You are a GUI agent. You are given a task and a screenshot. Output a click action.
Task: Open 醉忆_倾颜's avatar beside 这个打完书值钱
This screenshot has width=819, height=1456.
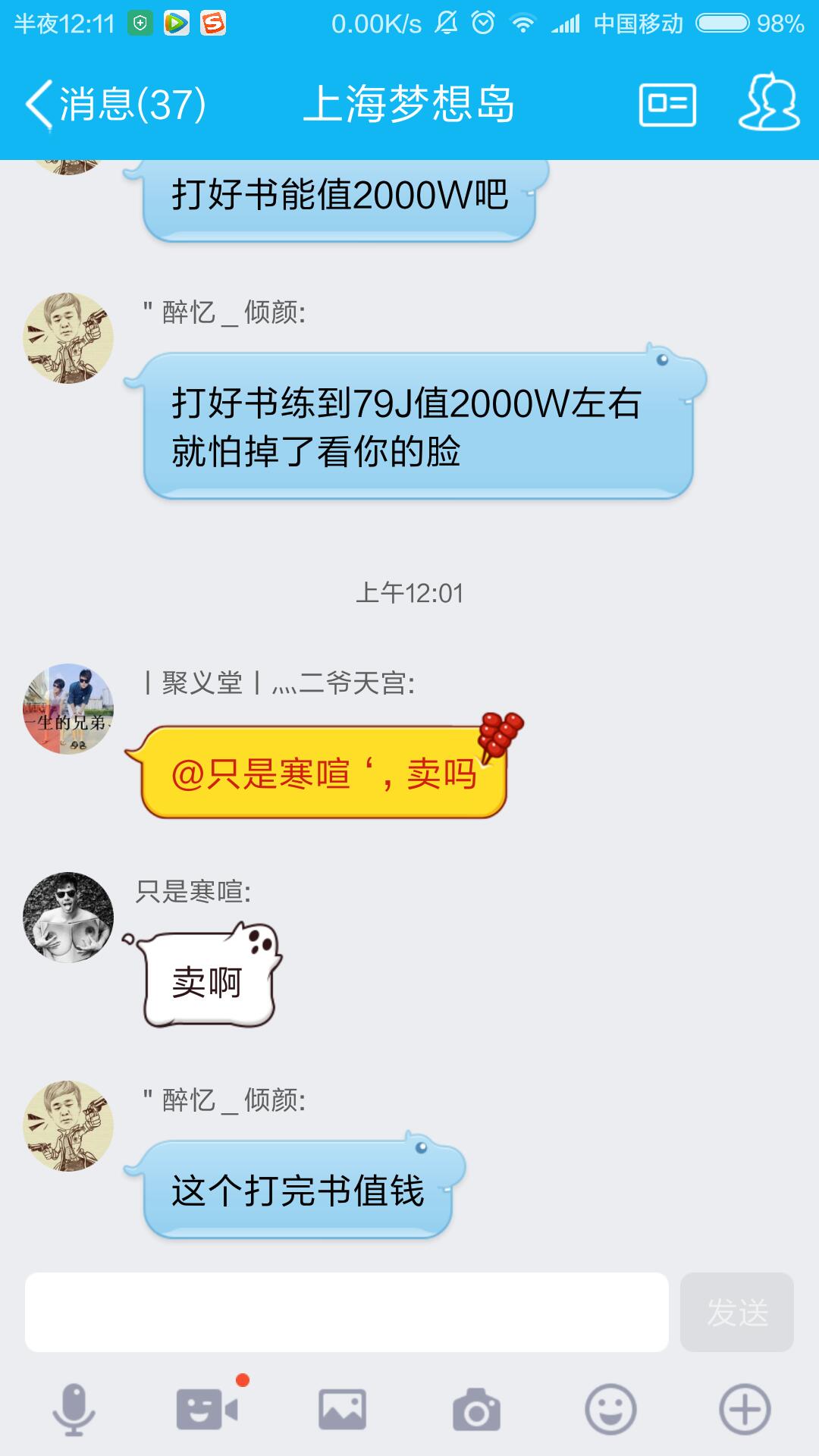(68, 1125)
